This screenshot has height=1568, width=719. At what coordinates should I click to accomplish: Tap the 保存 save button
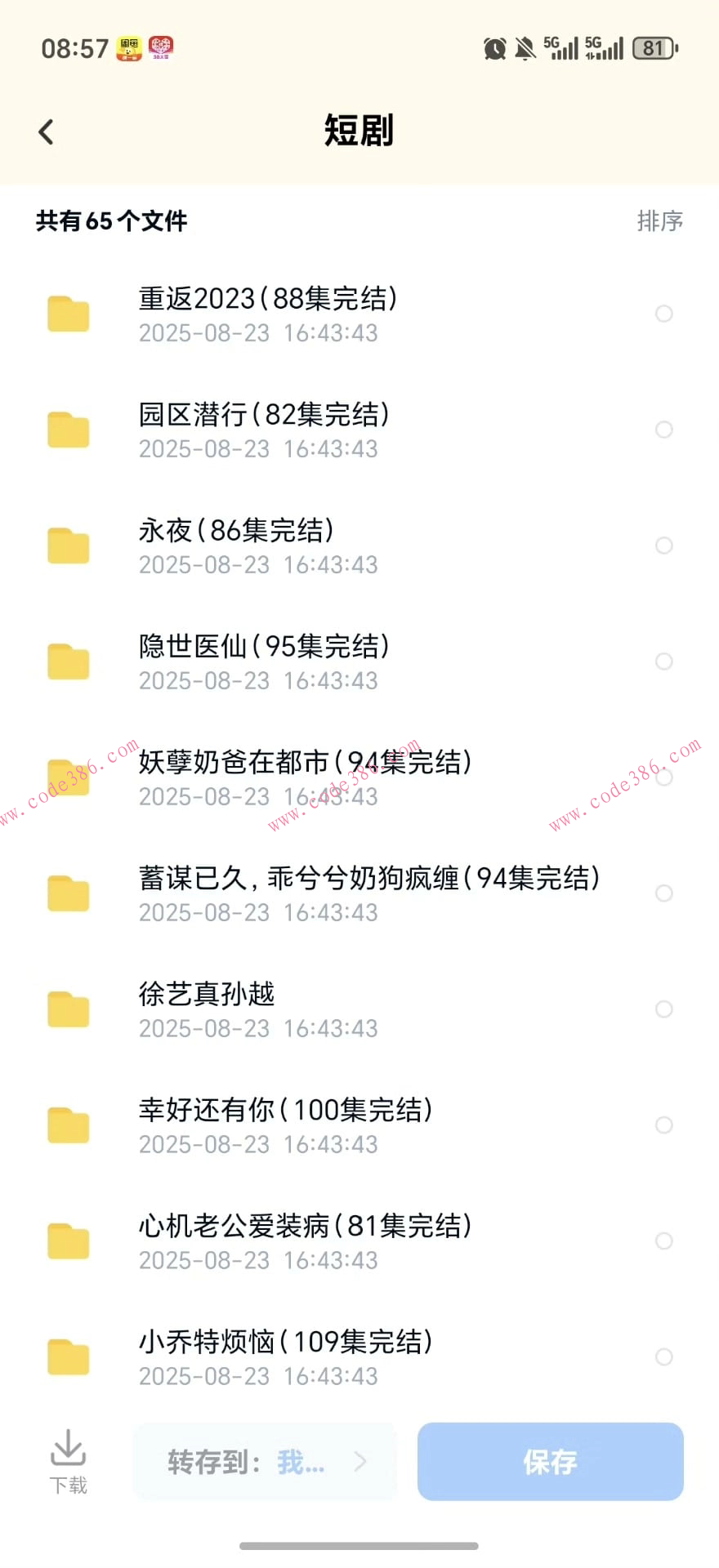pos(550,1462)
